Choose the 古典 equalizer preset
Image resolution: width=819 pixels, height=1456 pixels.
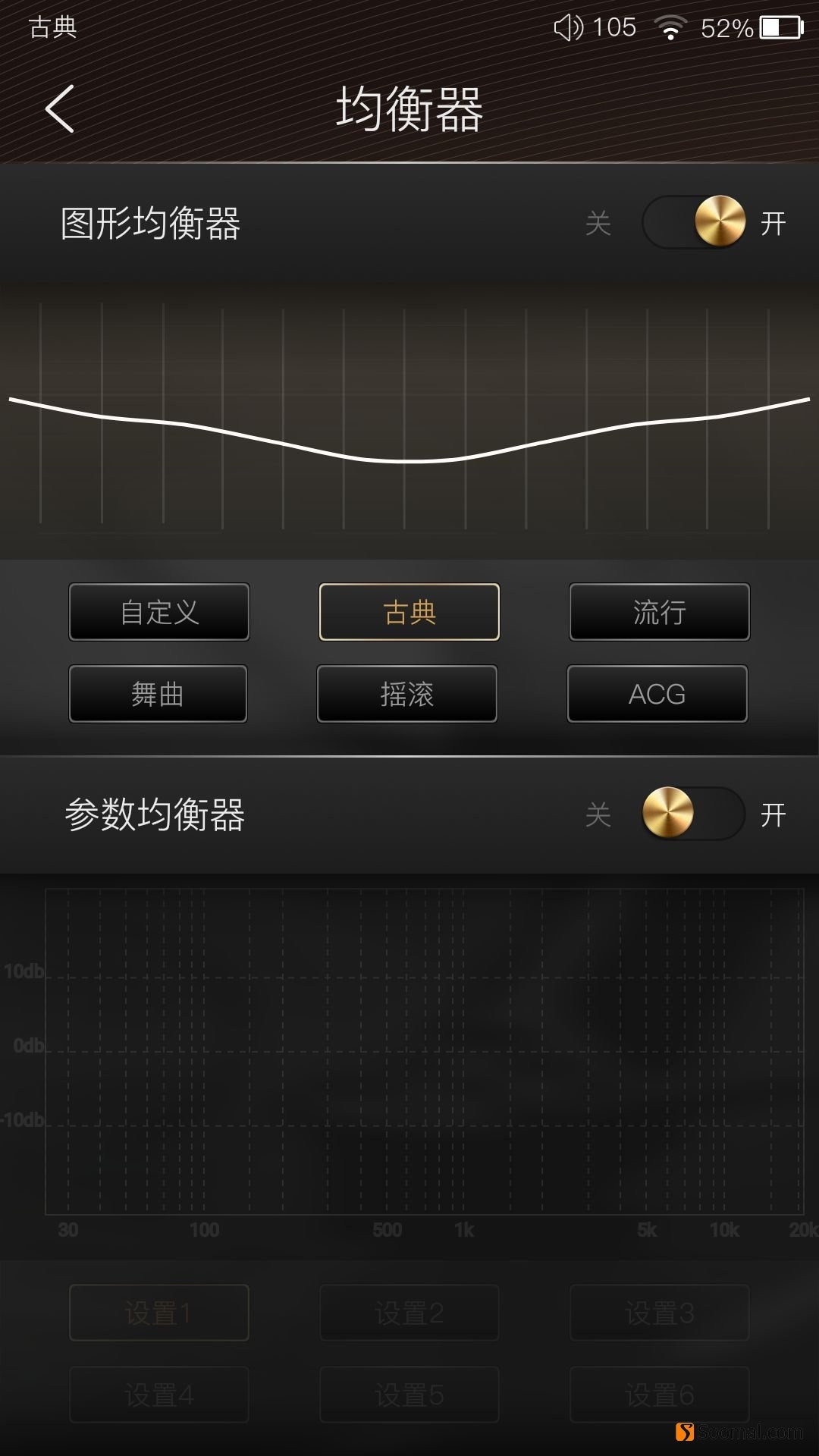409,612
